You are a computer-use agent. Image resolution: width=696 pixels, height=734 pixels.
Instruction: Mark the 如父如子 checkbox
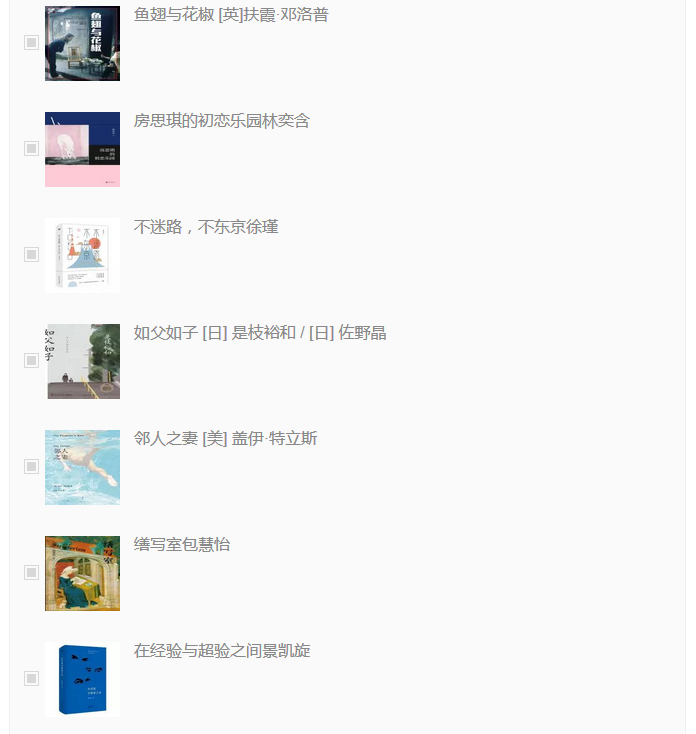click(32, 361)
